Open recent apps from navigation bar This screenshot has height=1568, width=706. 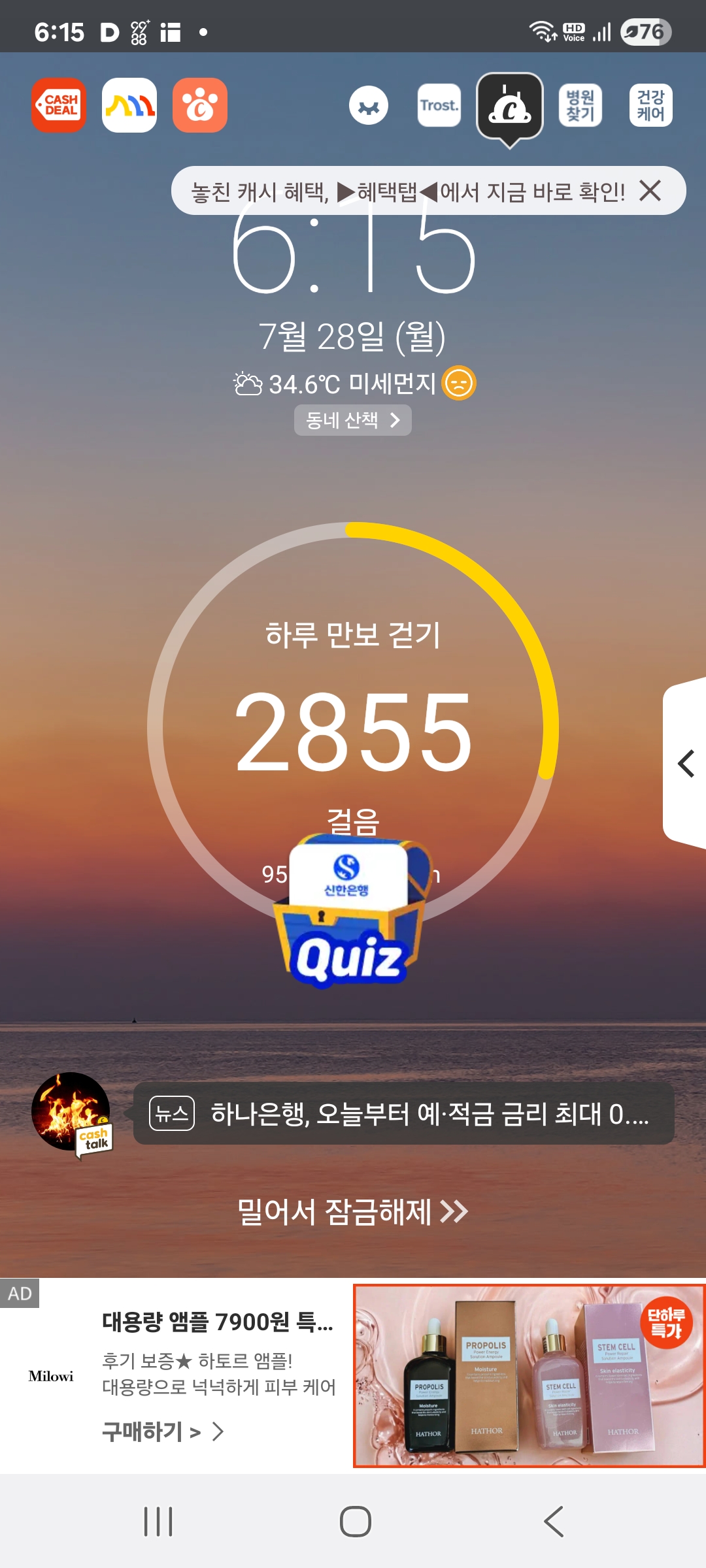tap(158, 1522)
